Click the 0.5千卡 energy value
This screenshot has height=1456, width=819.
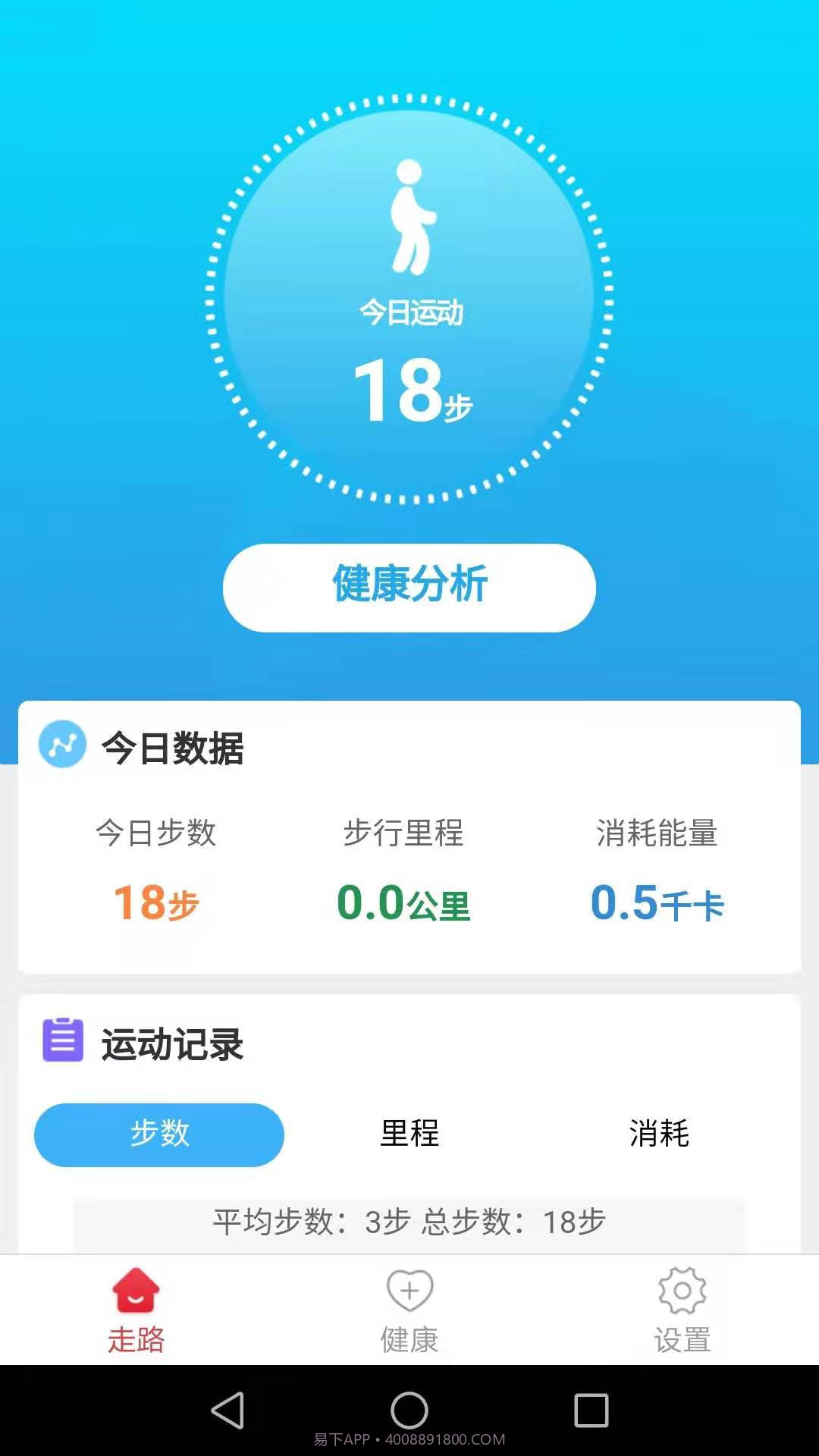pyautogui.click(x=658, y=902)
